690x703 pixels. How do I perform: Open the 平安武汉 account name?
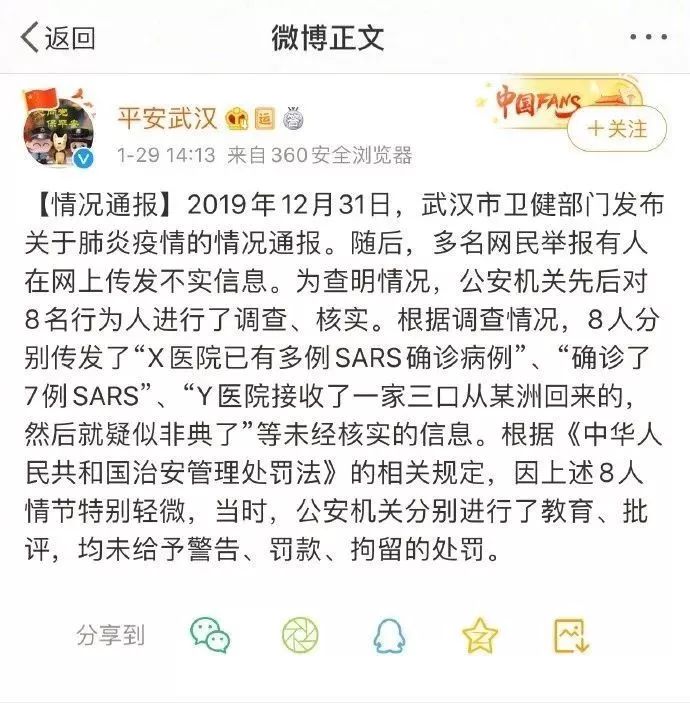(x=166, y=119)
